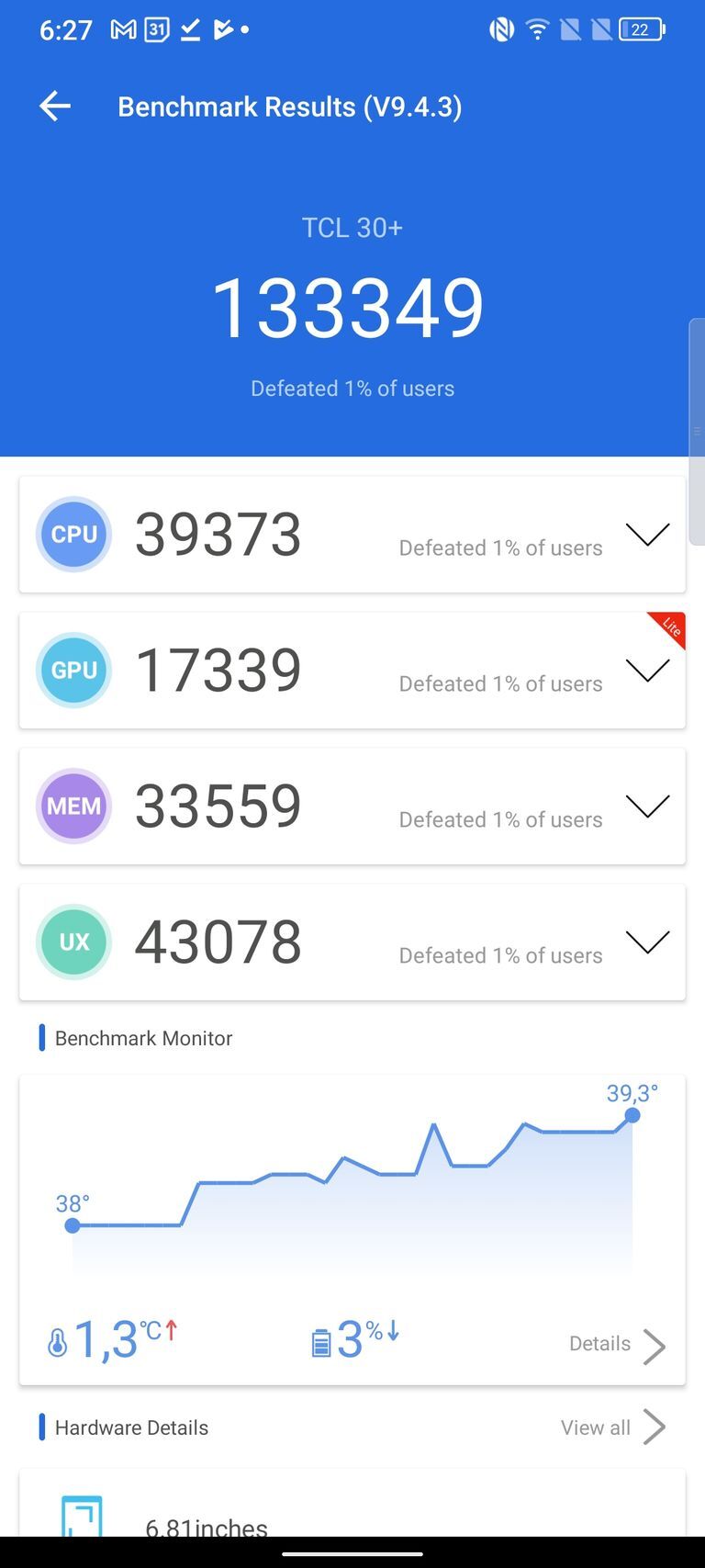
Task: Tap the 39,3° endpoint on the temperature graph
Action: (632, 1115)
